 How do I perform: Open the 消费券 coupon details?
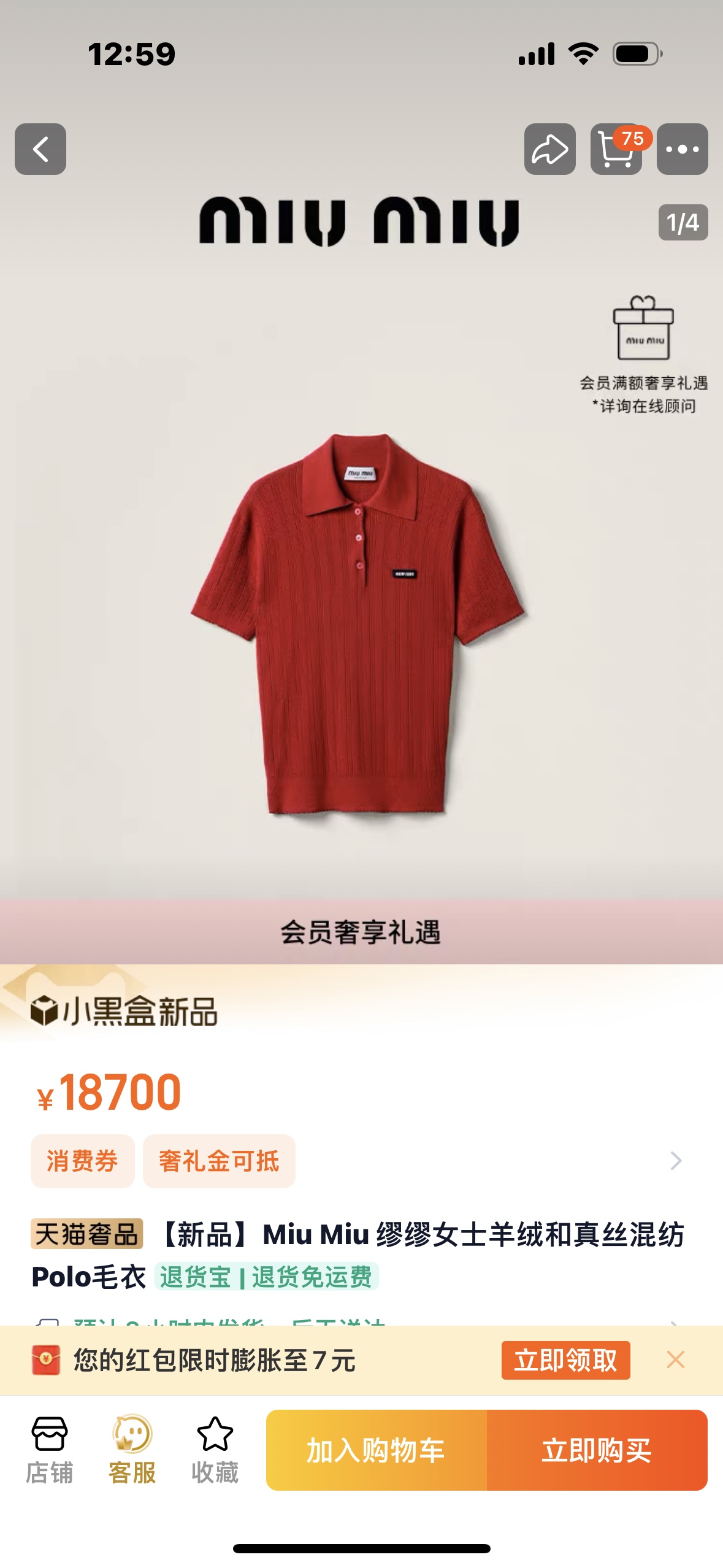pyautogui.click(x=83, y=1161)
